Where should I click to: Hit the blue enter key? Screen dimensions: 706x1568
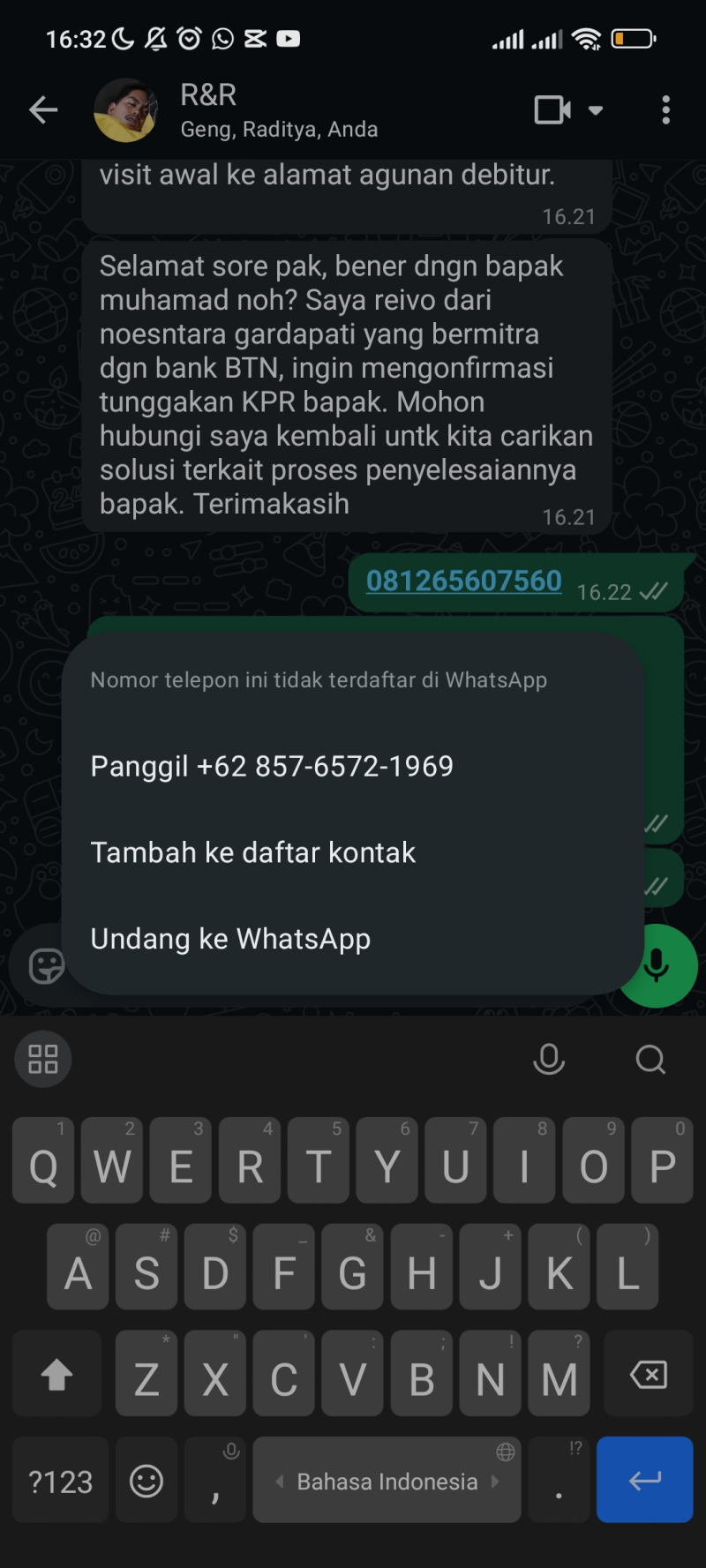click(x=645, y=1480)
